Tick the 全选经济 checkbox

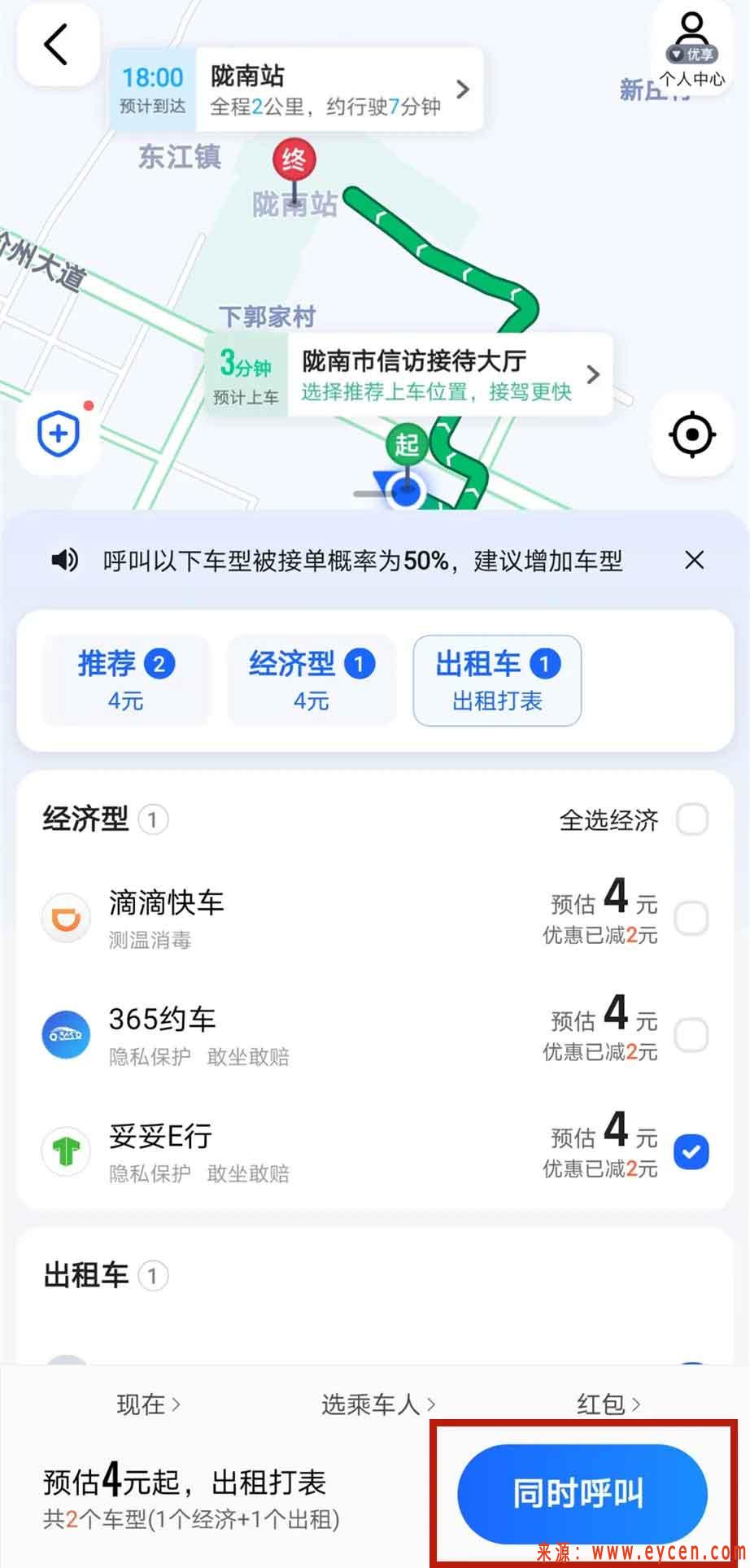tap(692, 819)
